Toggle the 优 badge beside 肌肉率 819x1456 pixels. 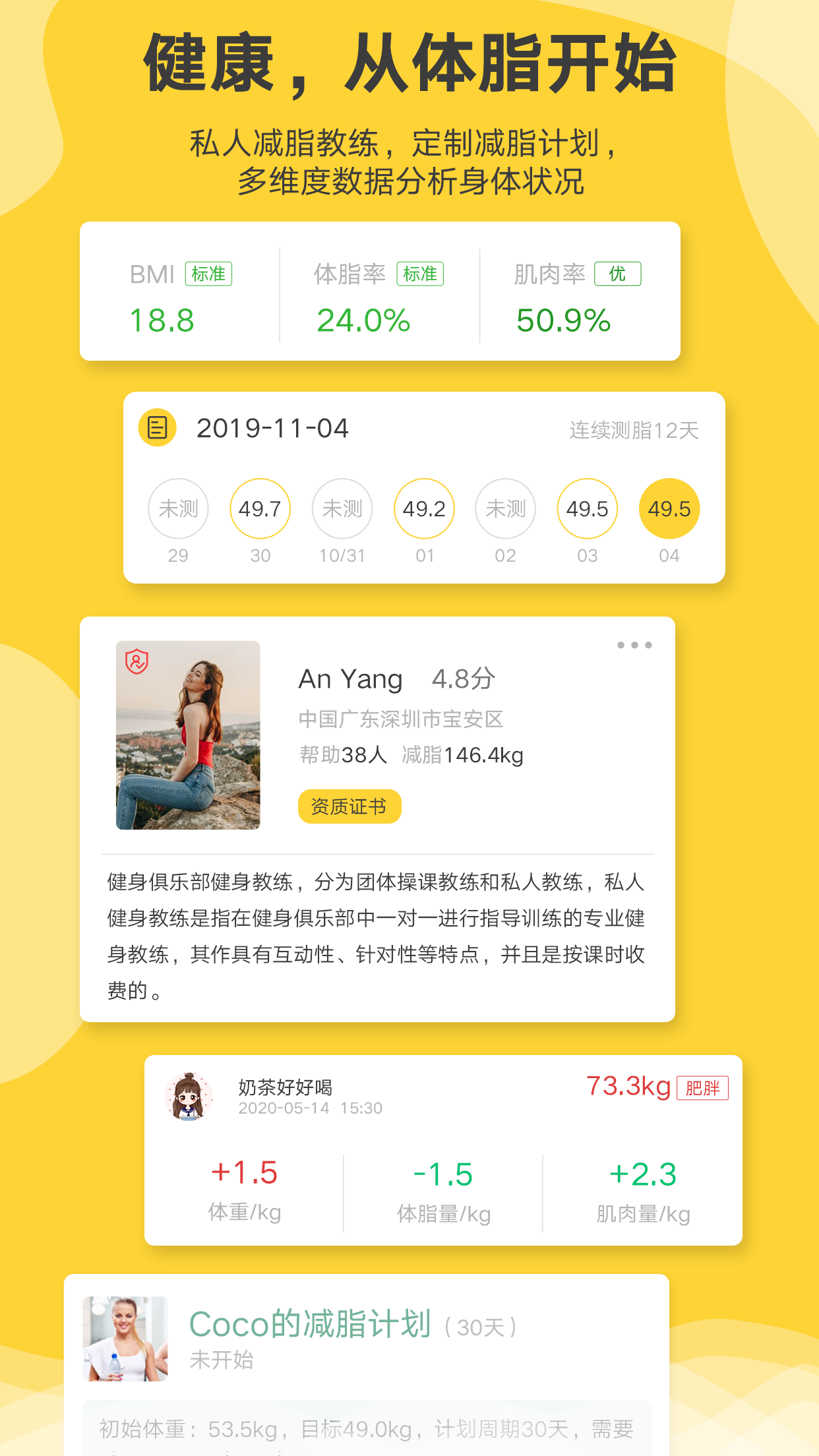(x=619, y=272)
